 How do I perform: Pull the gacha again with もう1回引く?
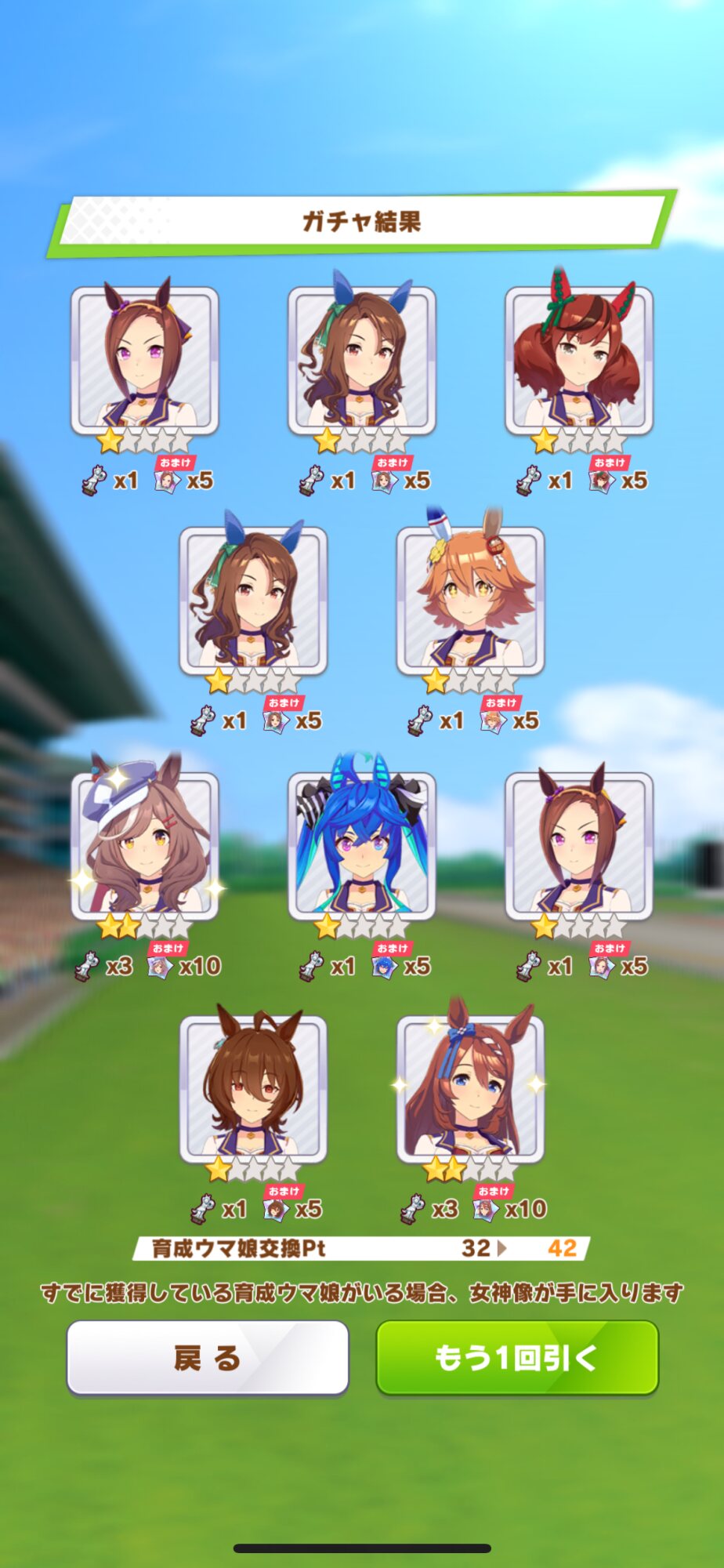click(517, 1357)
